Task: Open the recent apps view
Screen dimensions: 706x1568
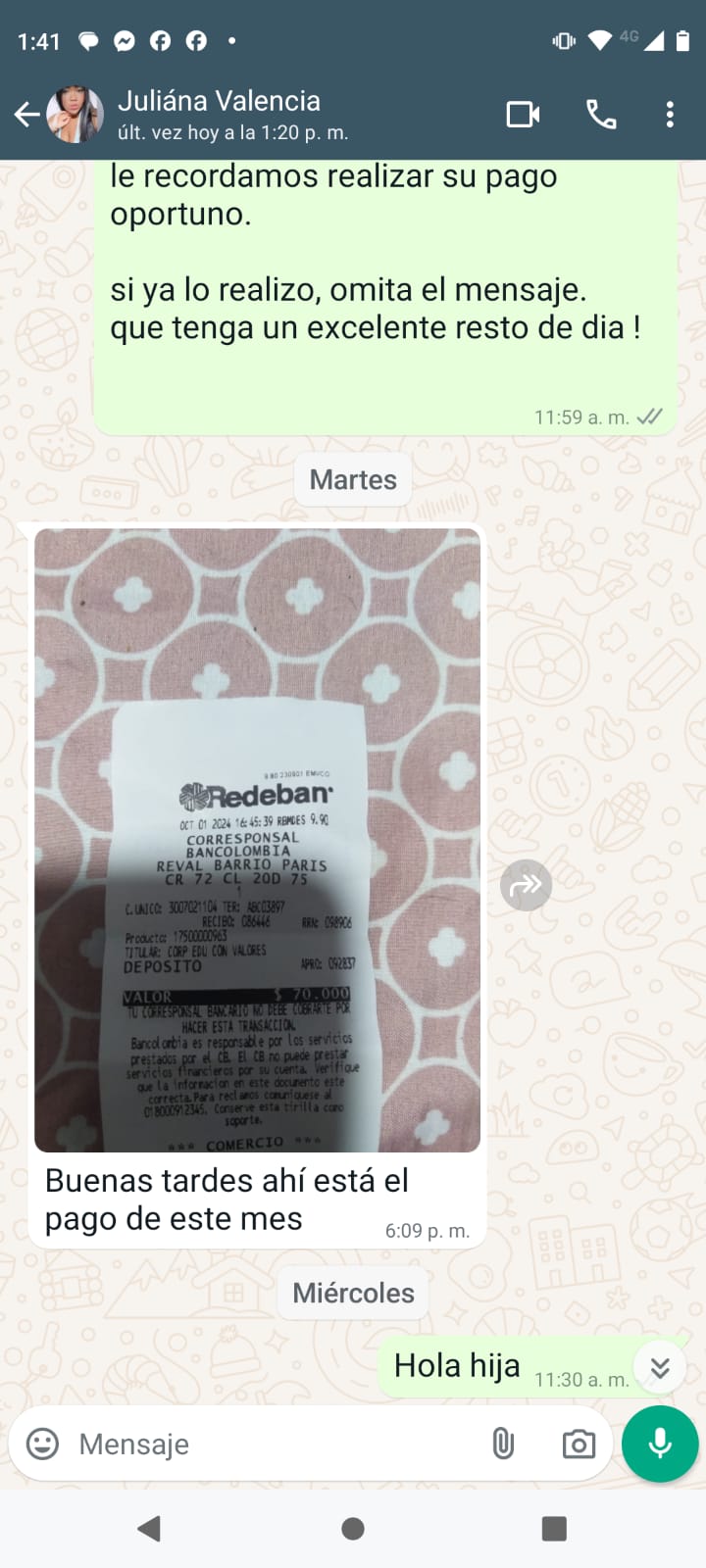Action: point(554,1529)
